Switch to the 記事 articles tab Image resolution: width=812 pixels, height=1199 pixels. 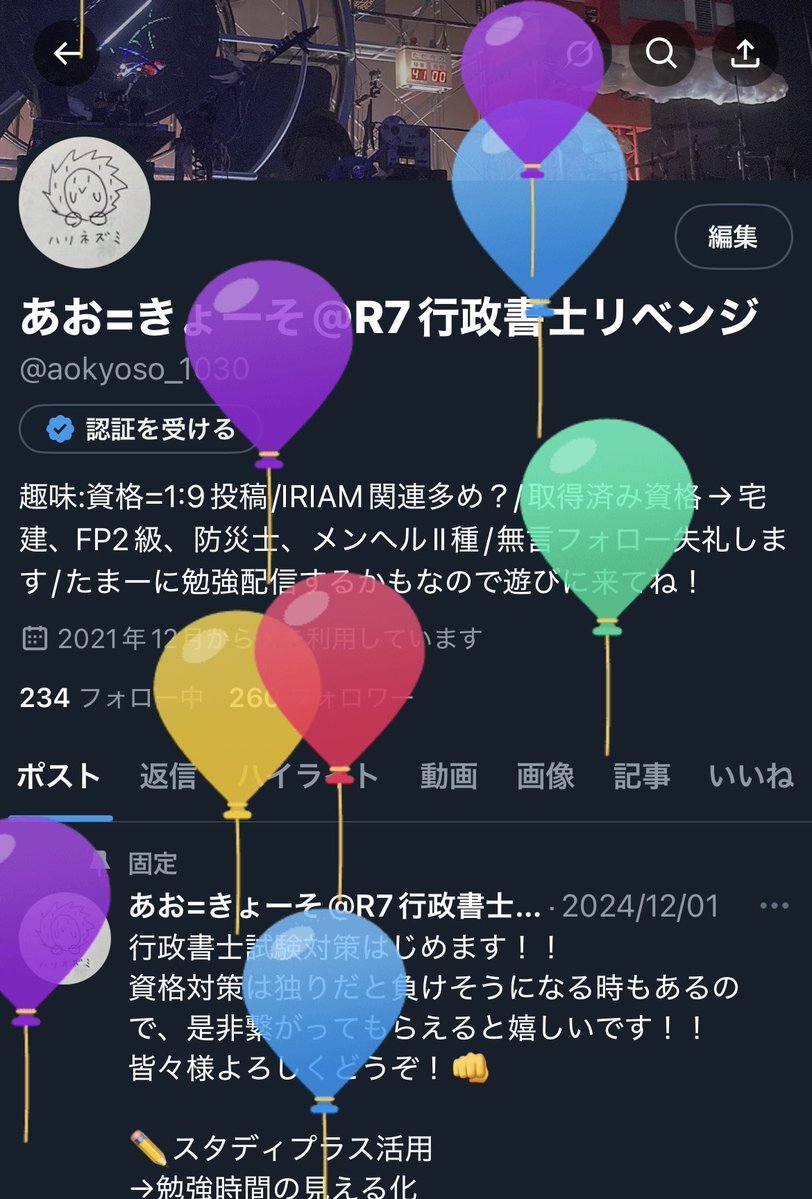tap(642, 775)
